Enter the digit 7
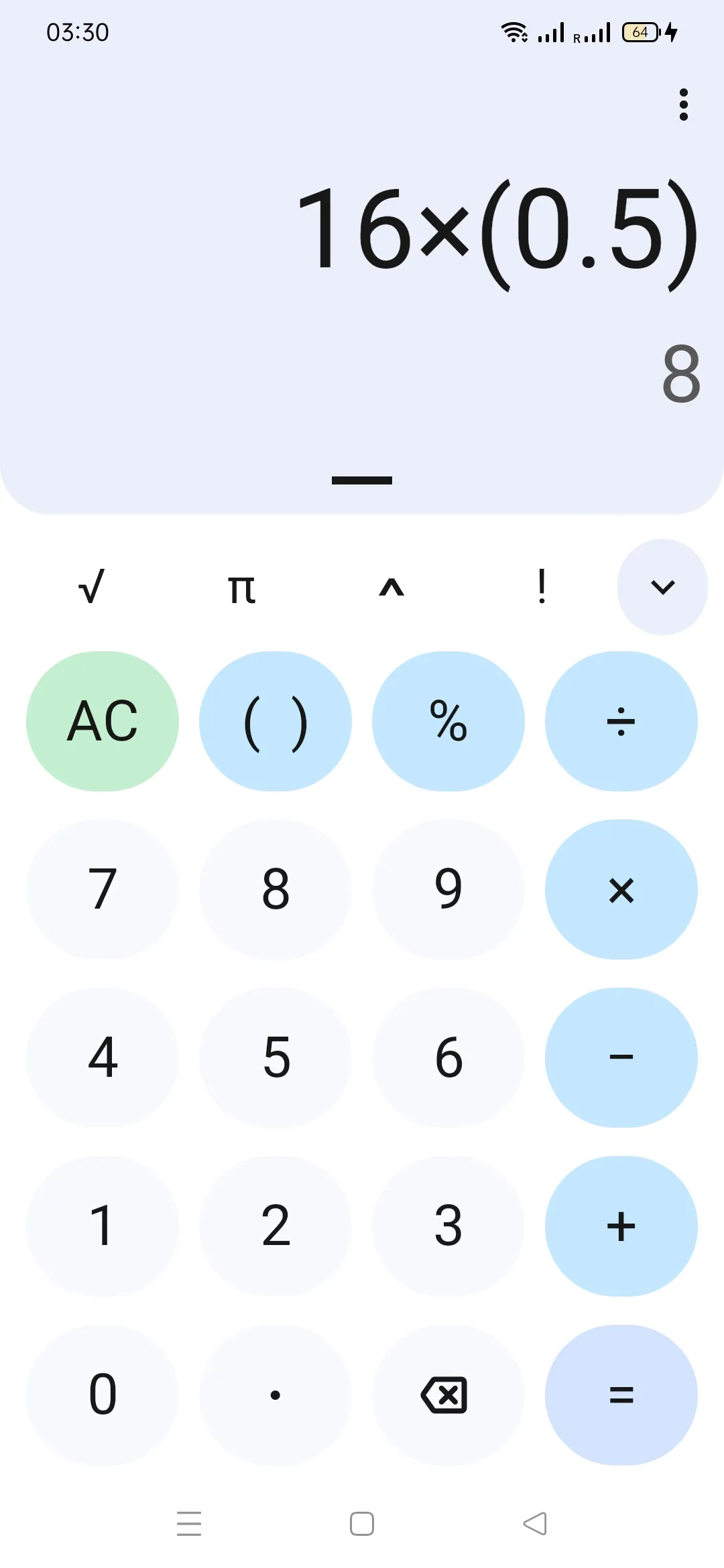Image resolution: width=724 pixels, height=1568 pixels. coord(103,890)
